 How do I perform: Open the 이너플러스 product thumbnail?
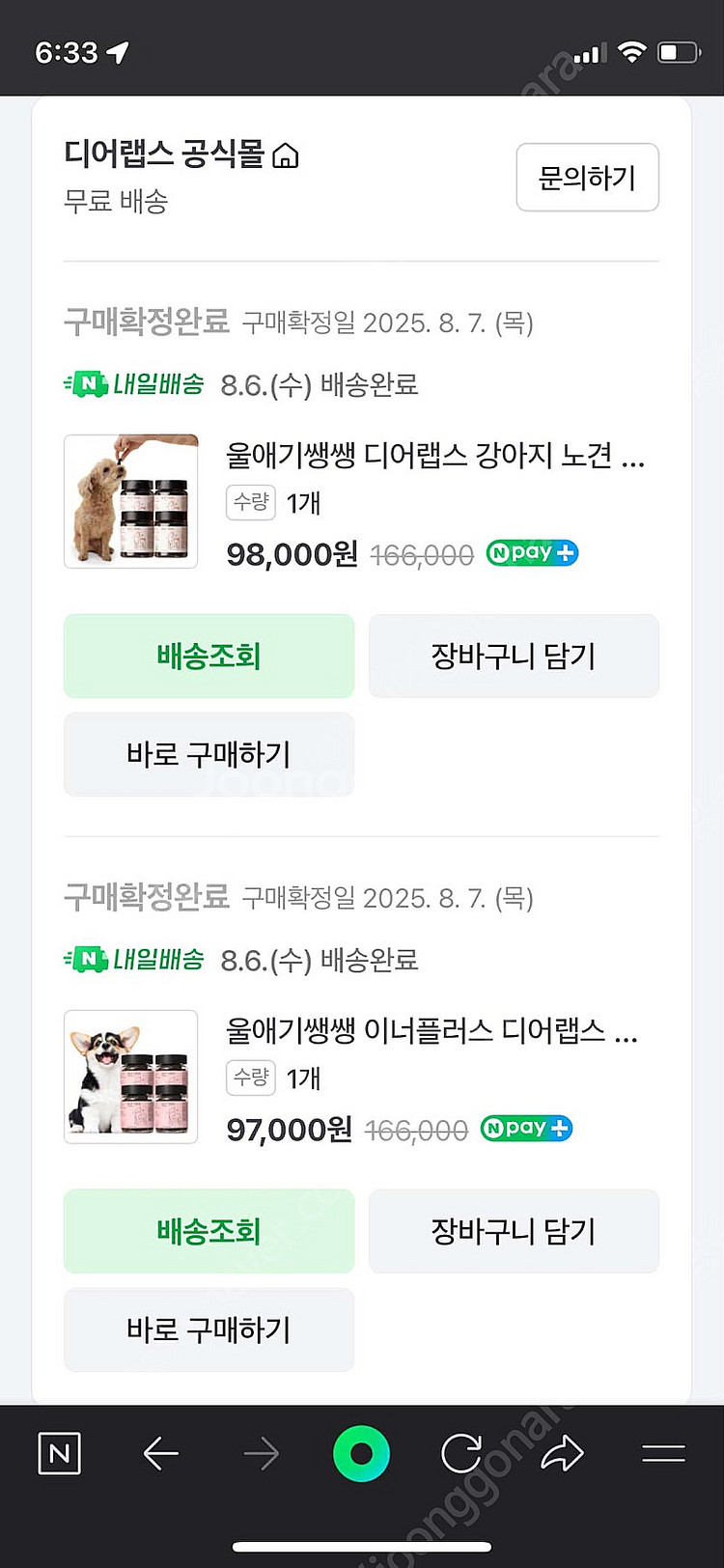pos(131,1077)
